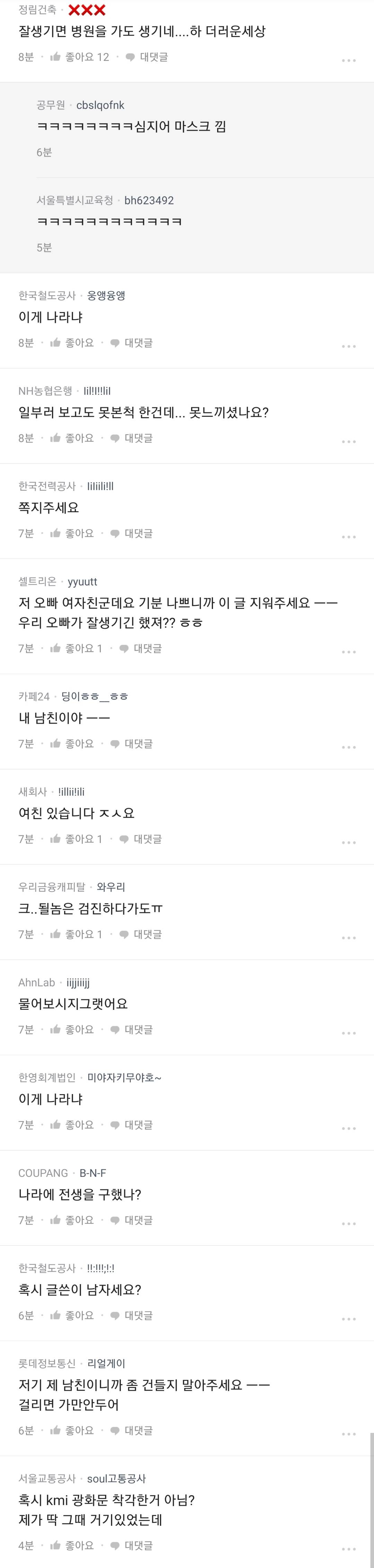
Task: Reply to the NH농협은행 comment
Action: point(132,438)
